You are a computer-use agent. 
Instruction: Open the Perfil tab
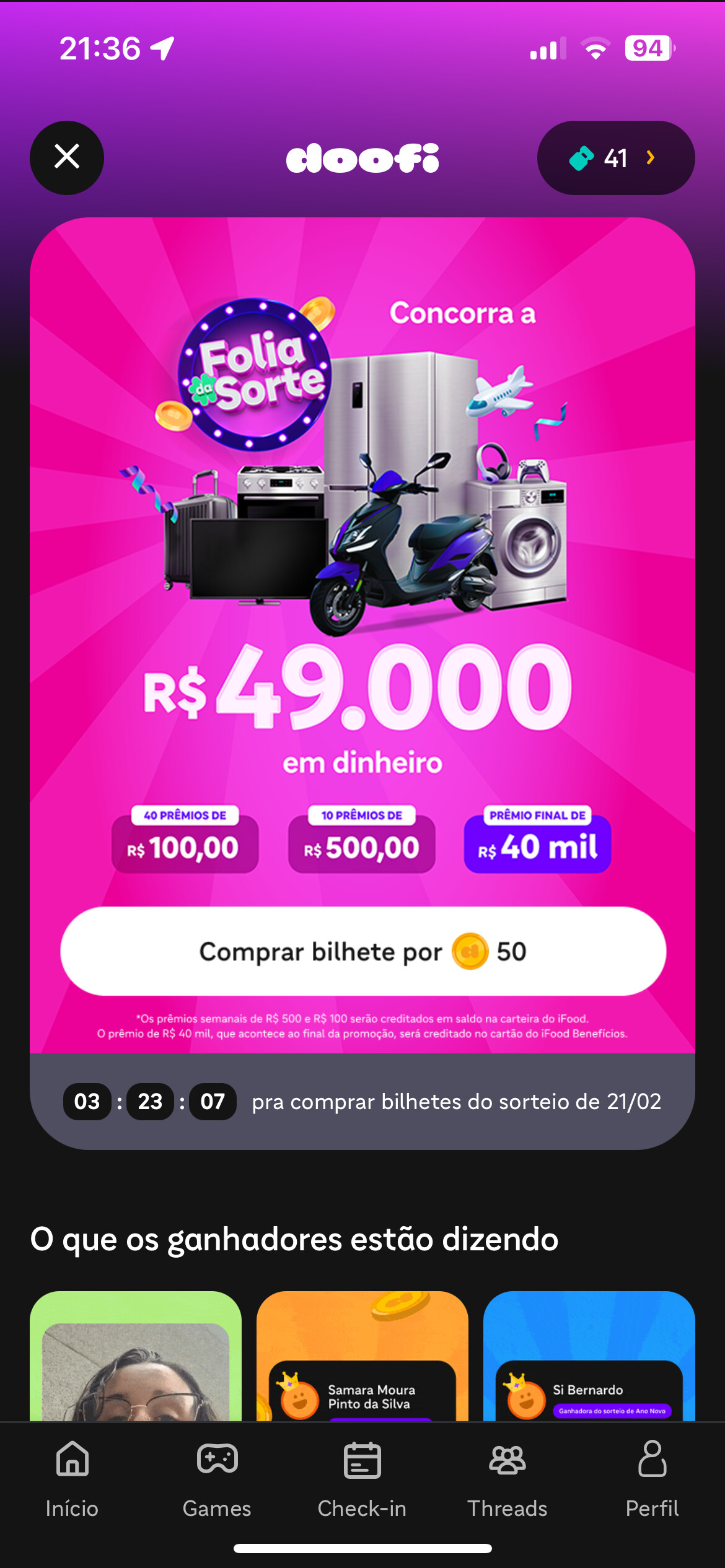652,1478
